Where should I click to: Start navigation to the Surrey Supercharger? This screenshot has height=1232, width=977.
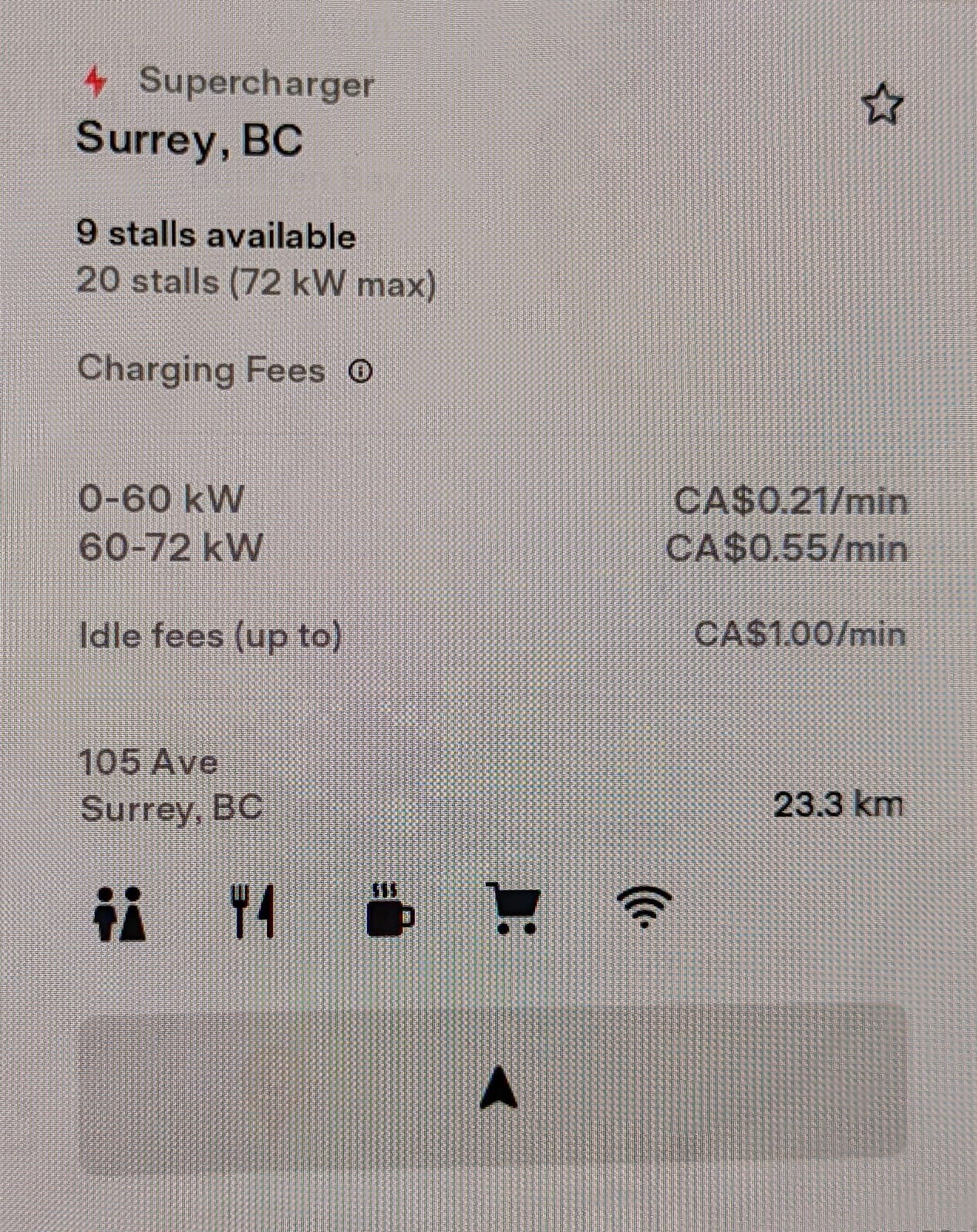[494, 1087]
